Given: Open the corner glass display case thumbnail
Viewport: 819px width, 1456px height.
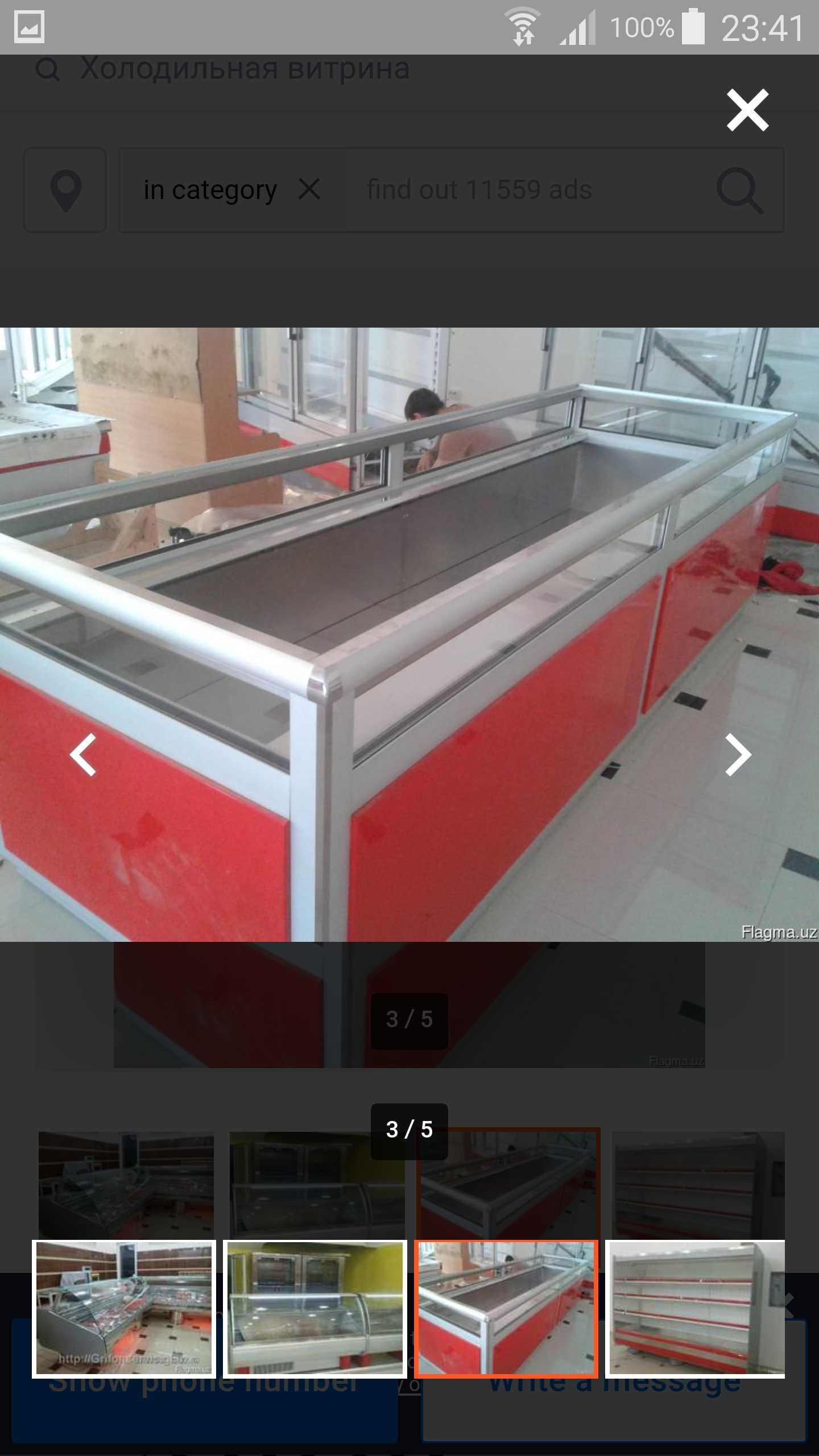Looking at the screenshot, I should tap(124, 1309).
